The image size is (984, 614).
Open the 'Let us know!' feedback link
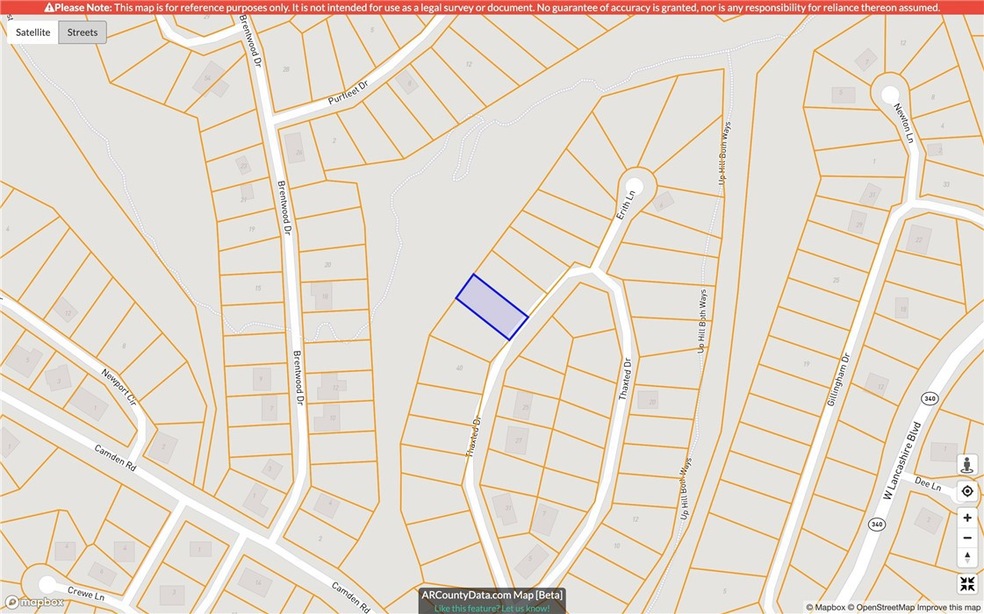[524, 607]
